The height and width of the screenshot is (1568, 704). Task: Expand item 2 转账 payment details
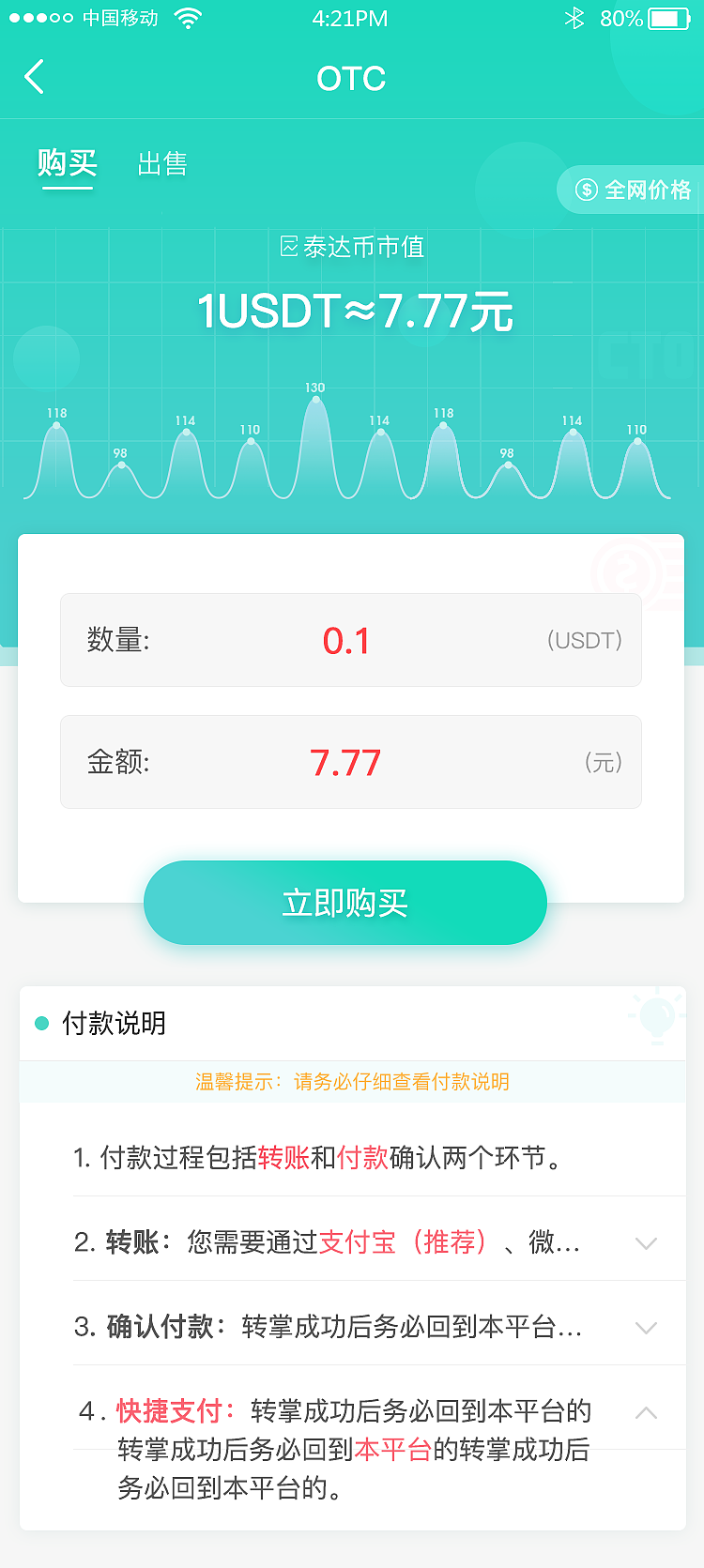(x=646, y=1243)
